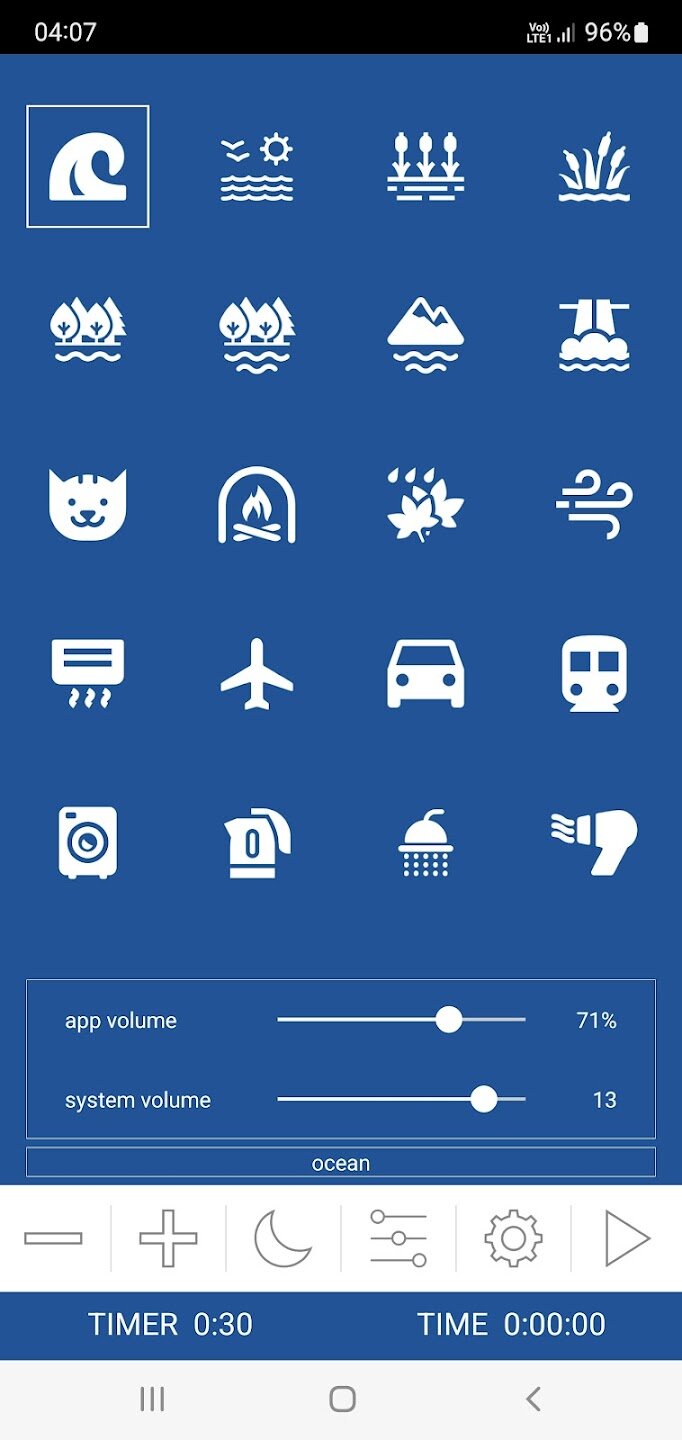Screen dimensions: 682x1440
Task: Choose the air conditioner sound
Action: [x=88, y=673]
